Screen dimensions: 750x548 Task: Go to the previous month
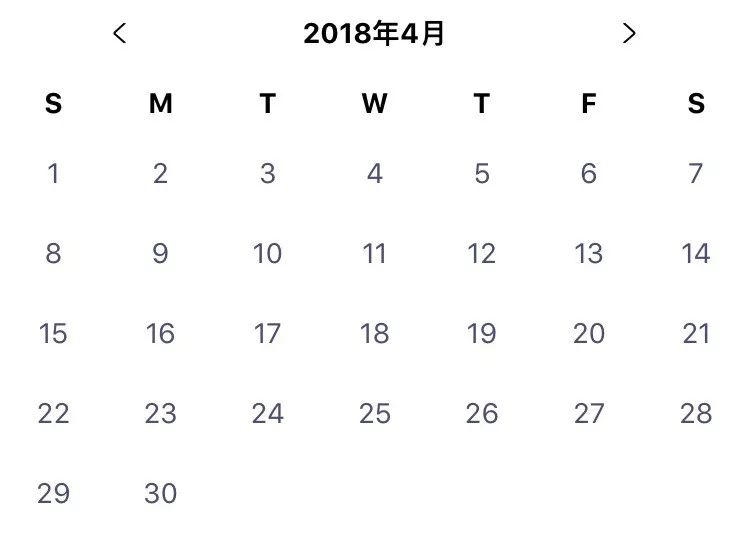(120, 34)
